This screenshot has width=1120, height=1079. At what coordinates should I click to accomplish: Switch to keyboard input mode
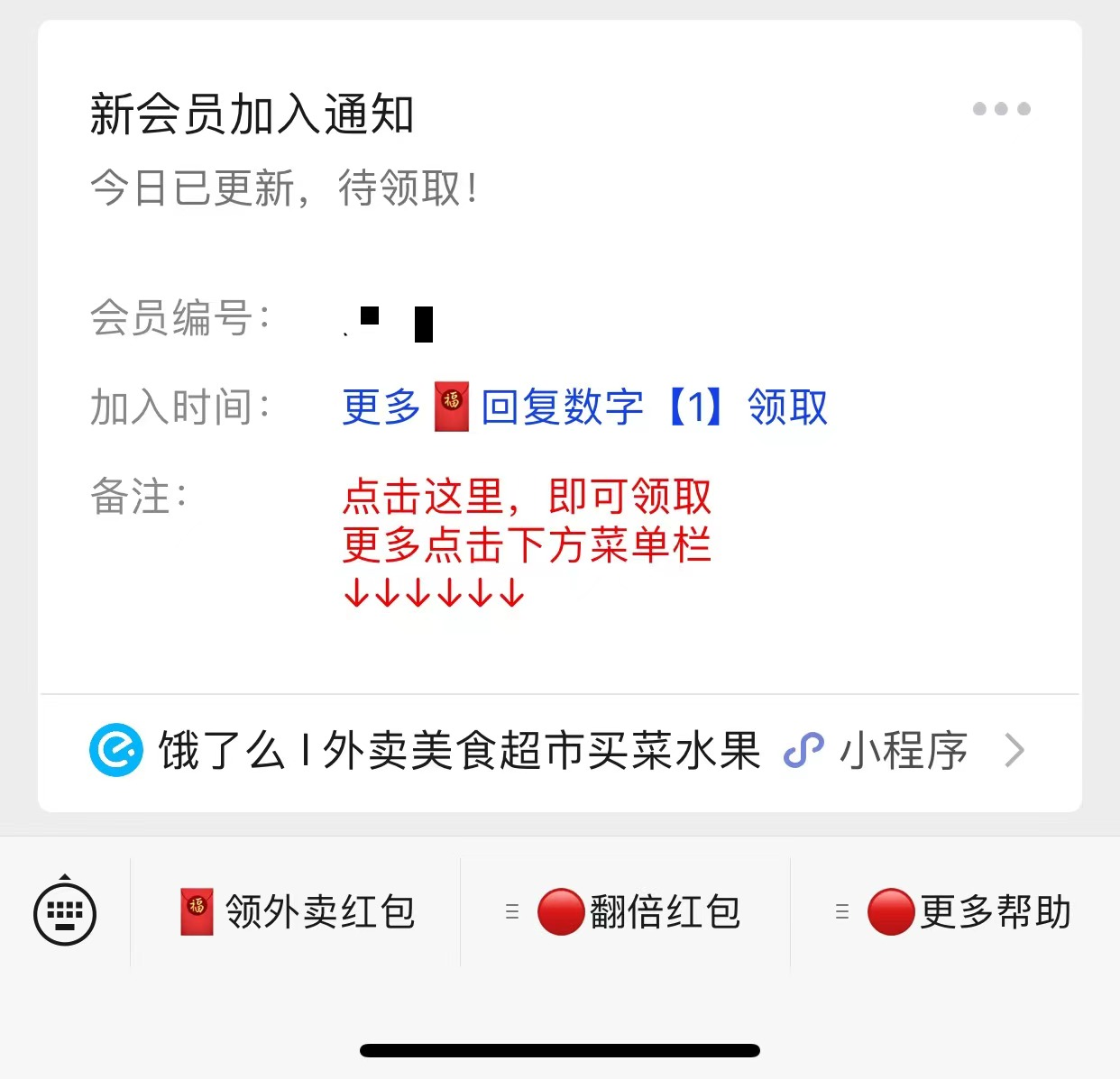(65, 912)
